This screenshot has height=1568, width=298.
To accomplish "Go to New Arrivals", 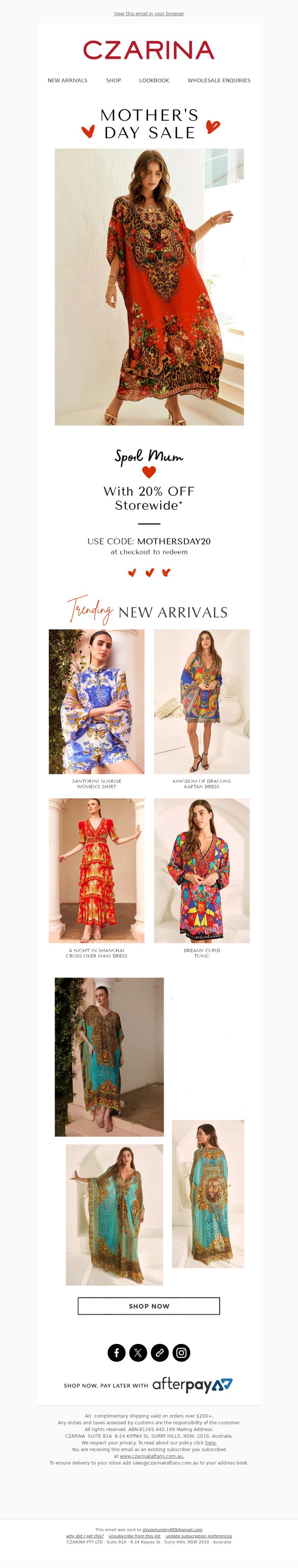I will [68, 80].
